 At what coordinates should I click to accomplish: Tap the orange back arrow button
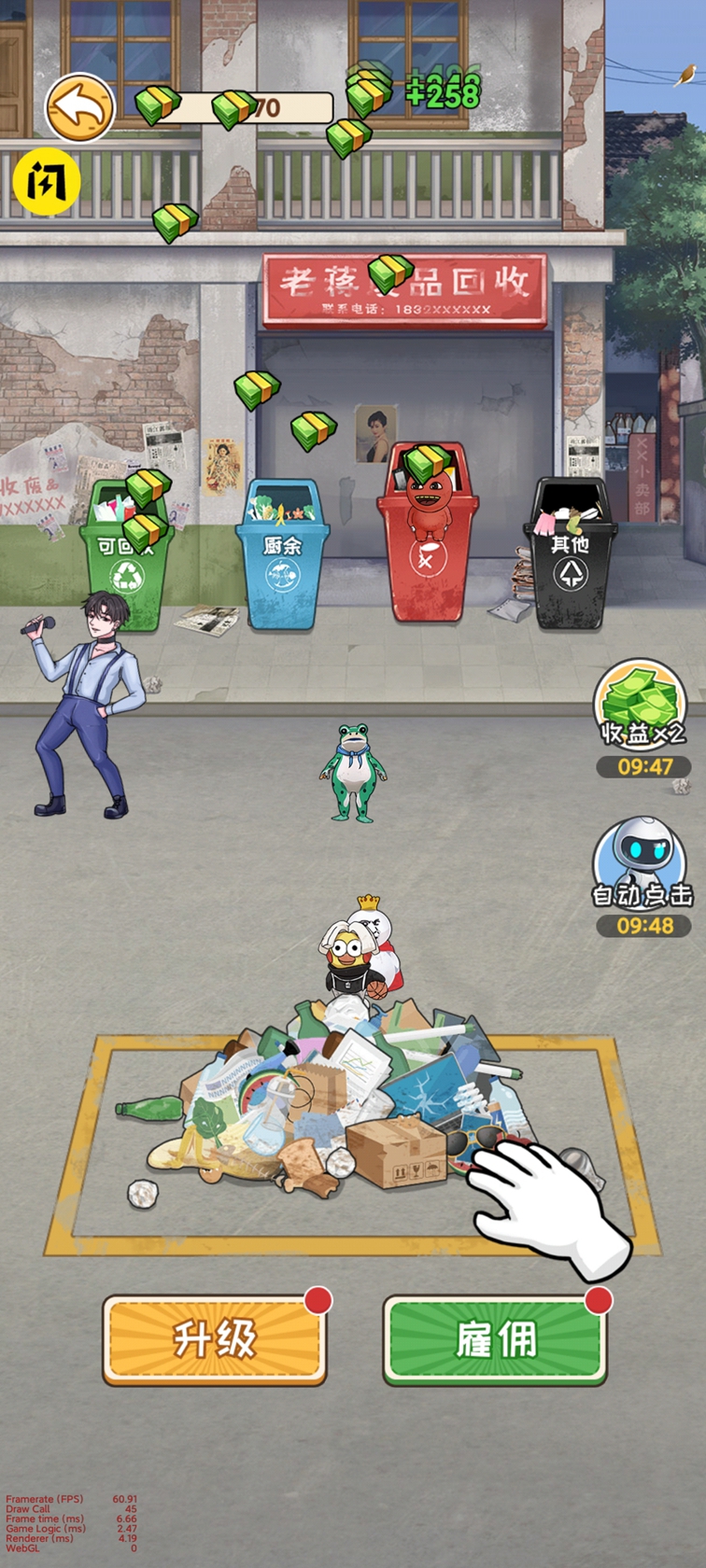coord(80,107)
